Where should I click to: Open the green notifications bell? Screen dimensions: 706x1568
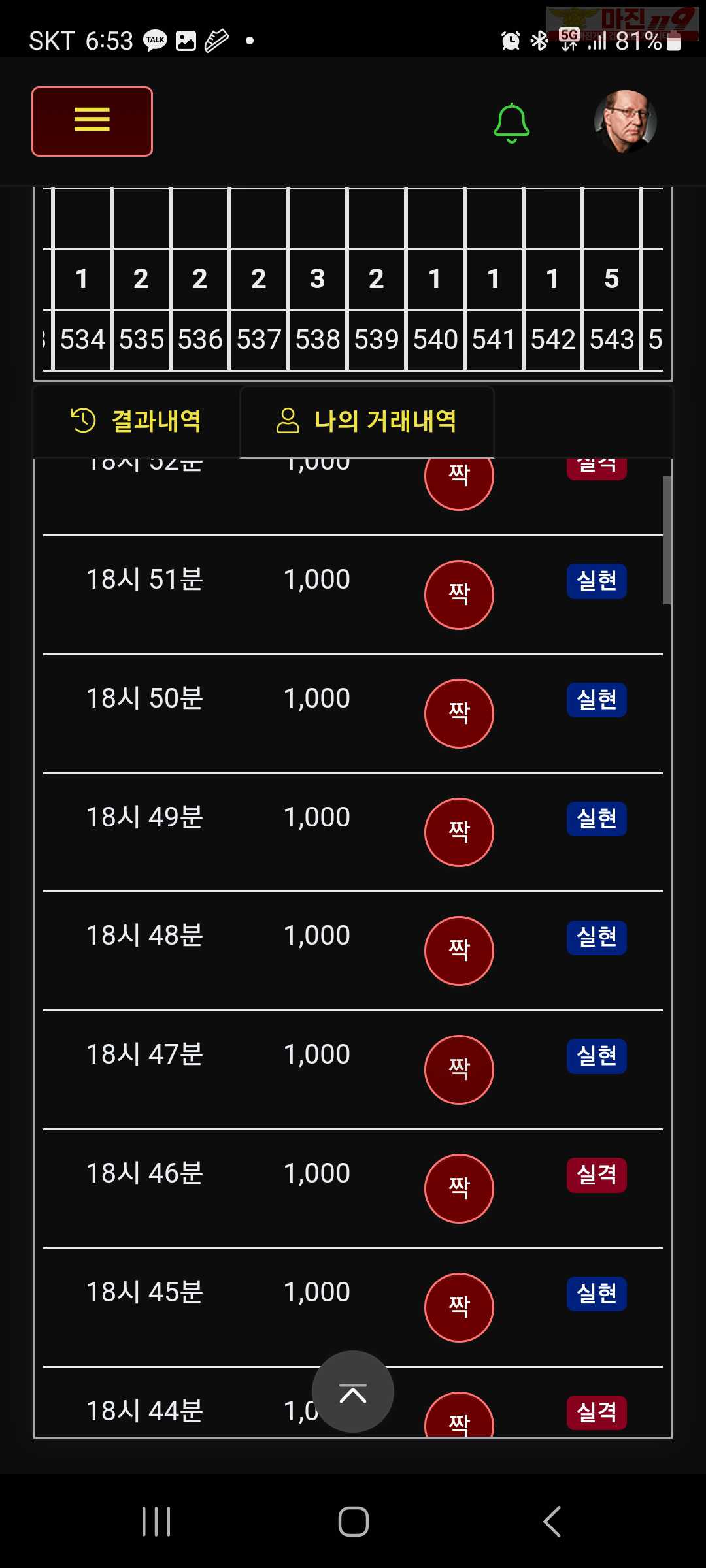[x=511, y=123]
